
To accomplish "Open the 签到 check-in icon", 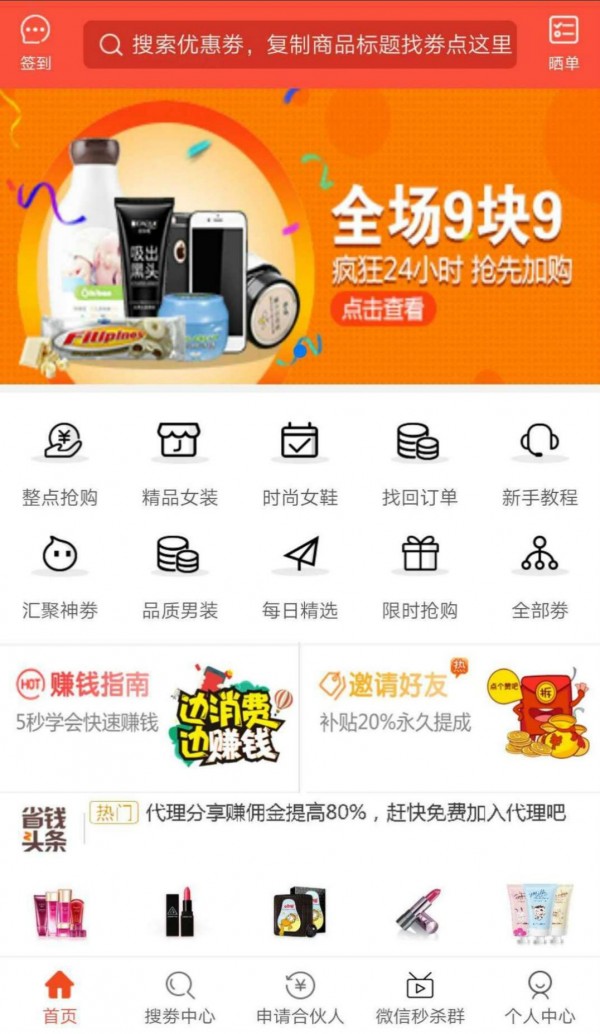I will click(35, 43).
